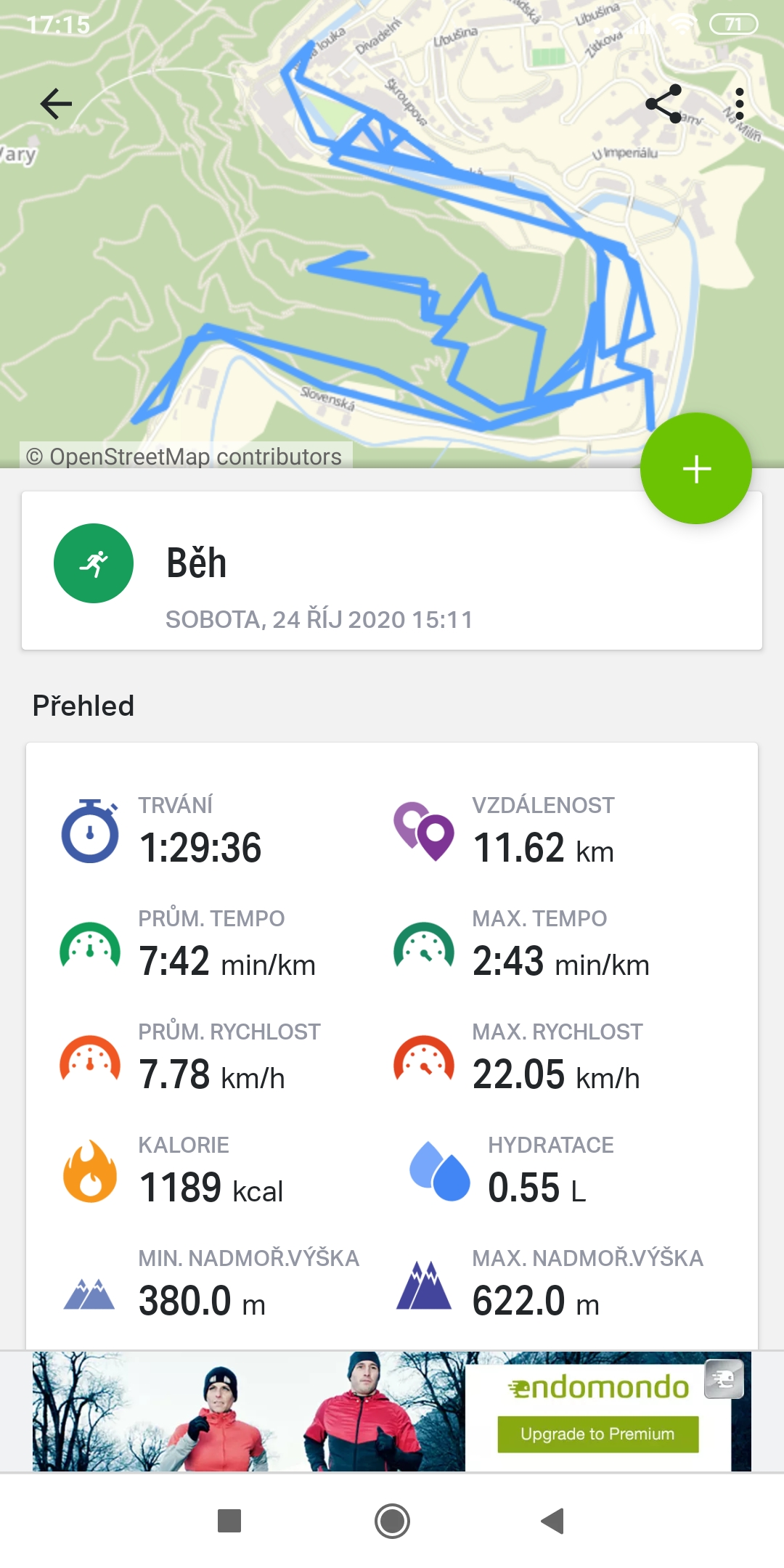
Task: Tap Upgrade to Premium in the banner
Action: 597,1434
